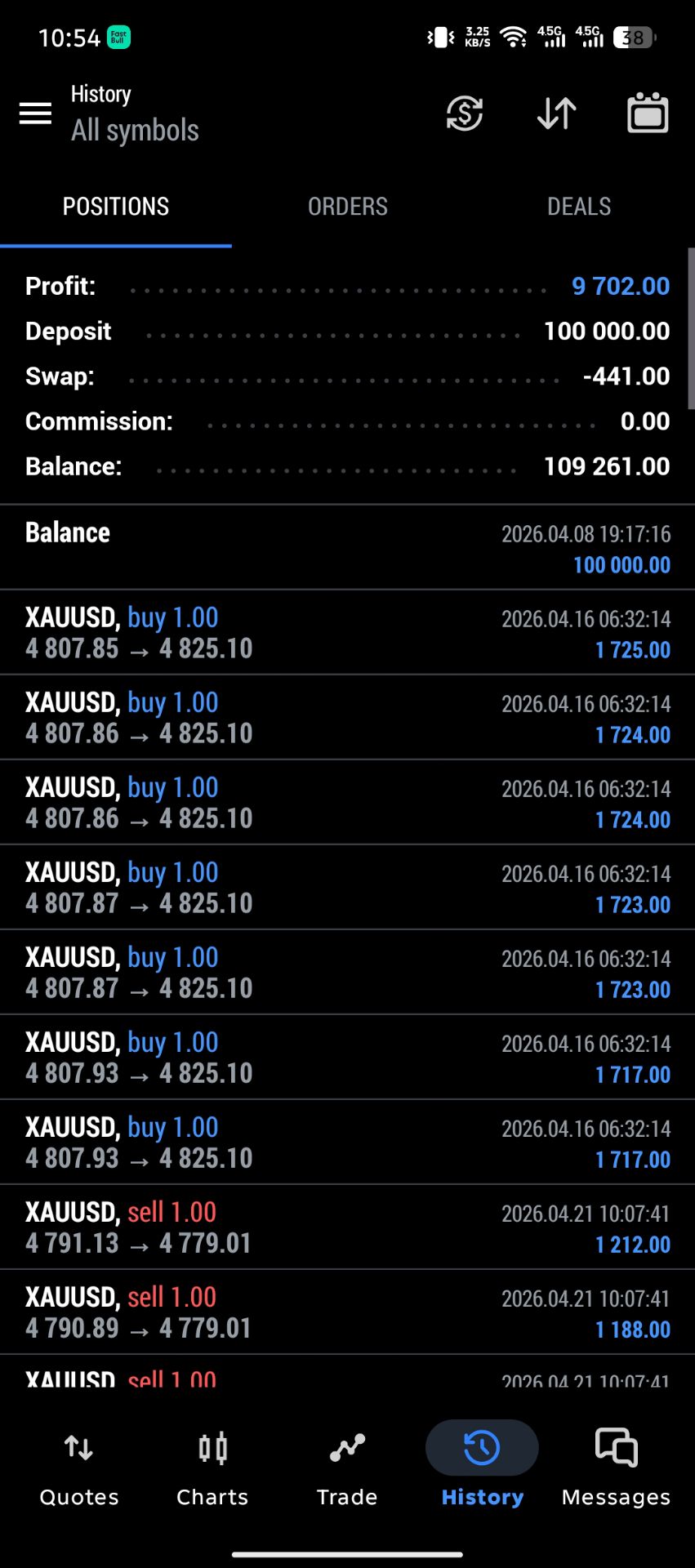Expand the XAUUSD buy position opened at 4 807.85

pyautogui.click(x=347, y=633)
